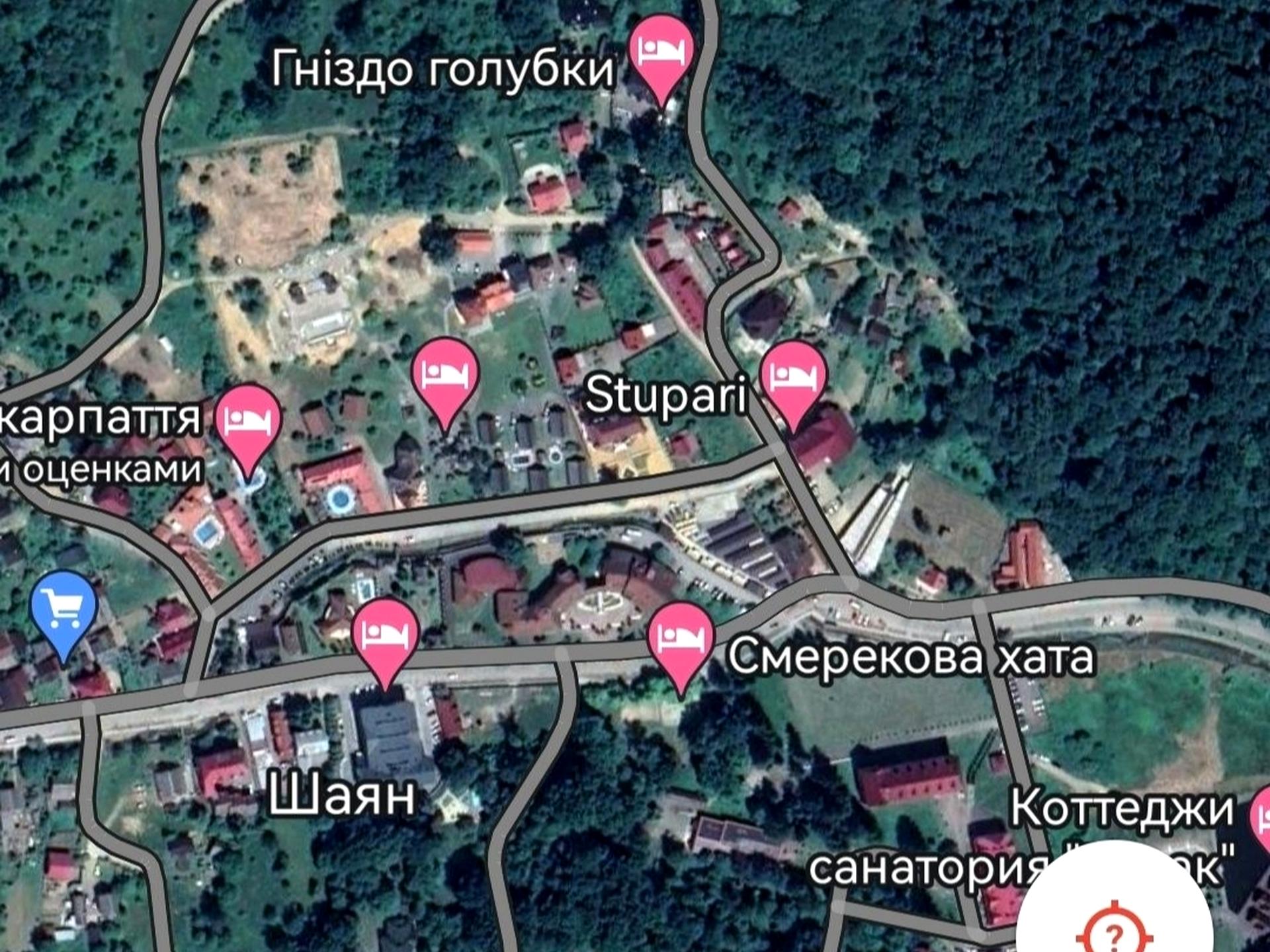1270x952 pixels.
Task: Tap the unlabeled hotel pin
Action: pyautogui.click(x=445, y=375)
